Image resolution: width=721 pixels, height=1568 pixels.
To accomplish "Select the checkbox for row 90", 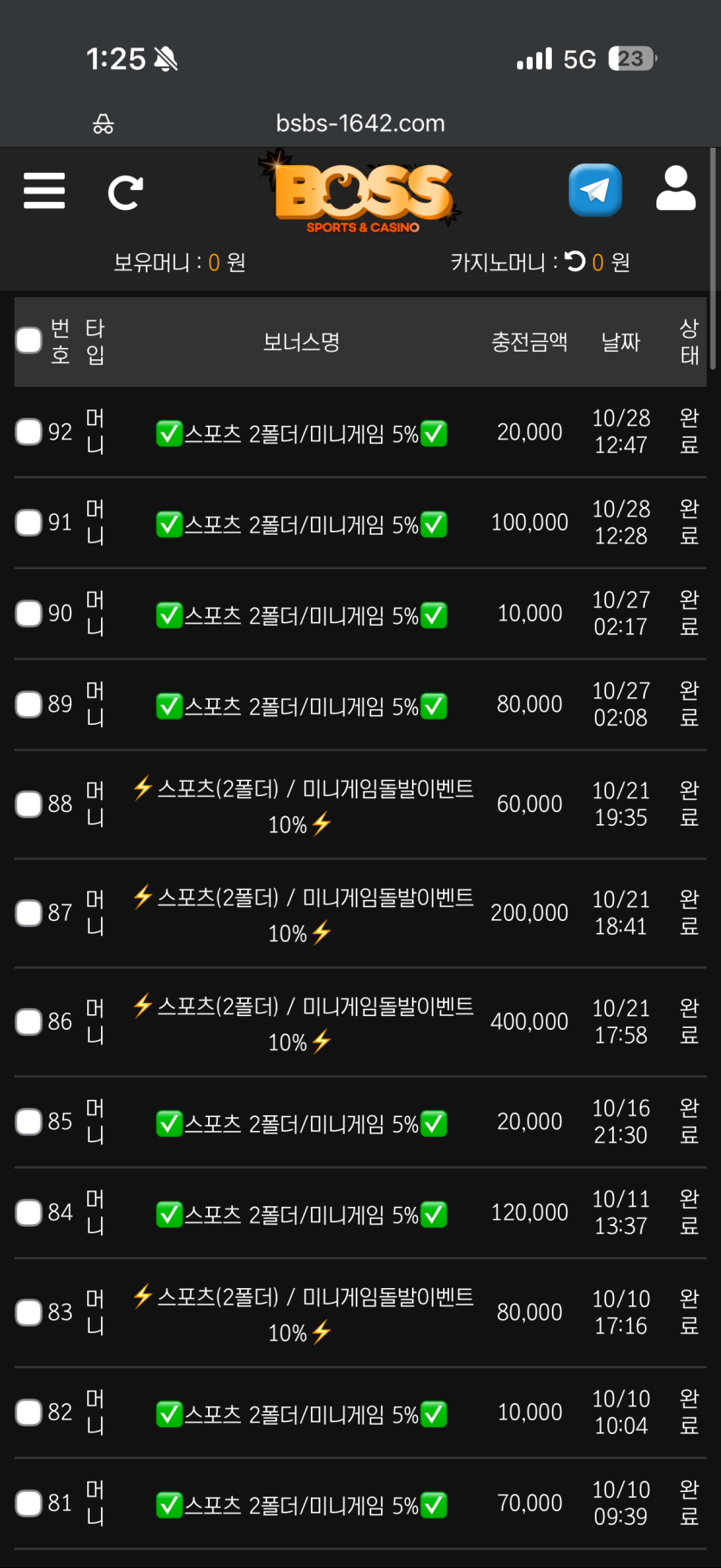I will click(x=28, y=613).
